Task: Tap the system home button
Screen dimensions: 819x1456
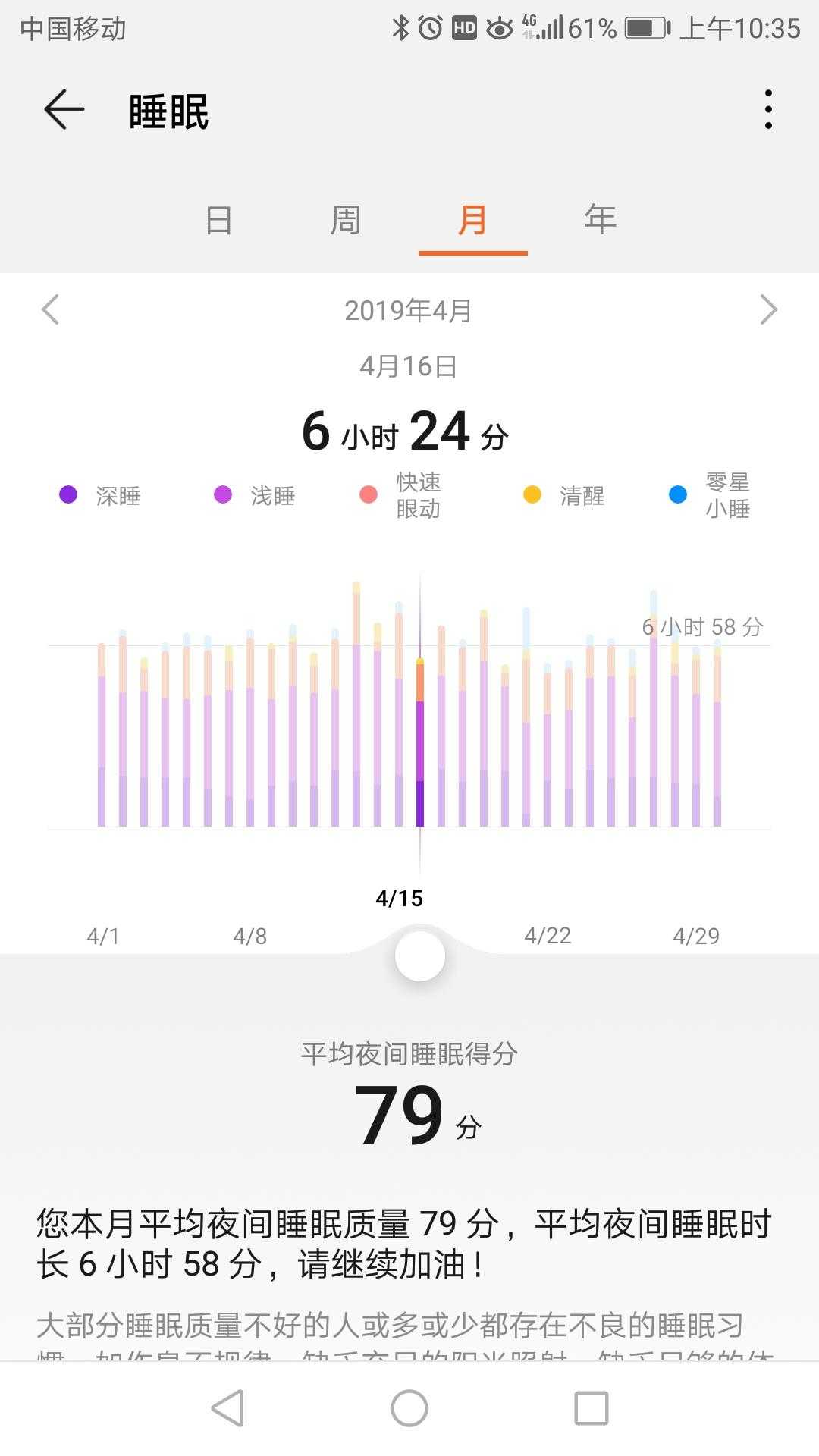Action: 409,1408
